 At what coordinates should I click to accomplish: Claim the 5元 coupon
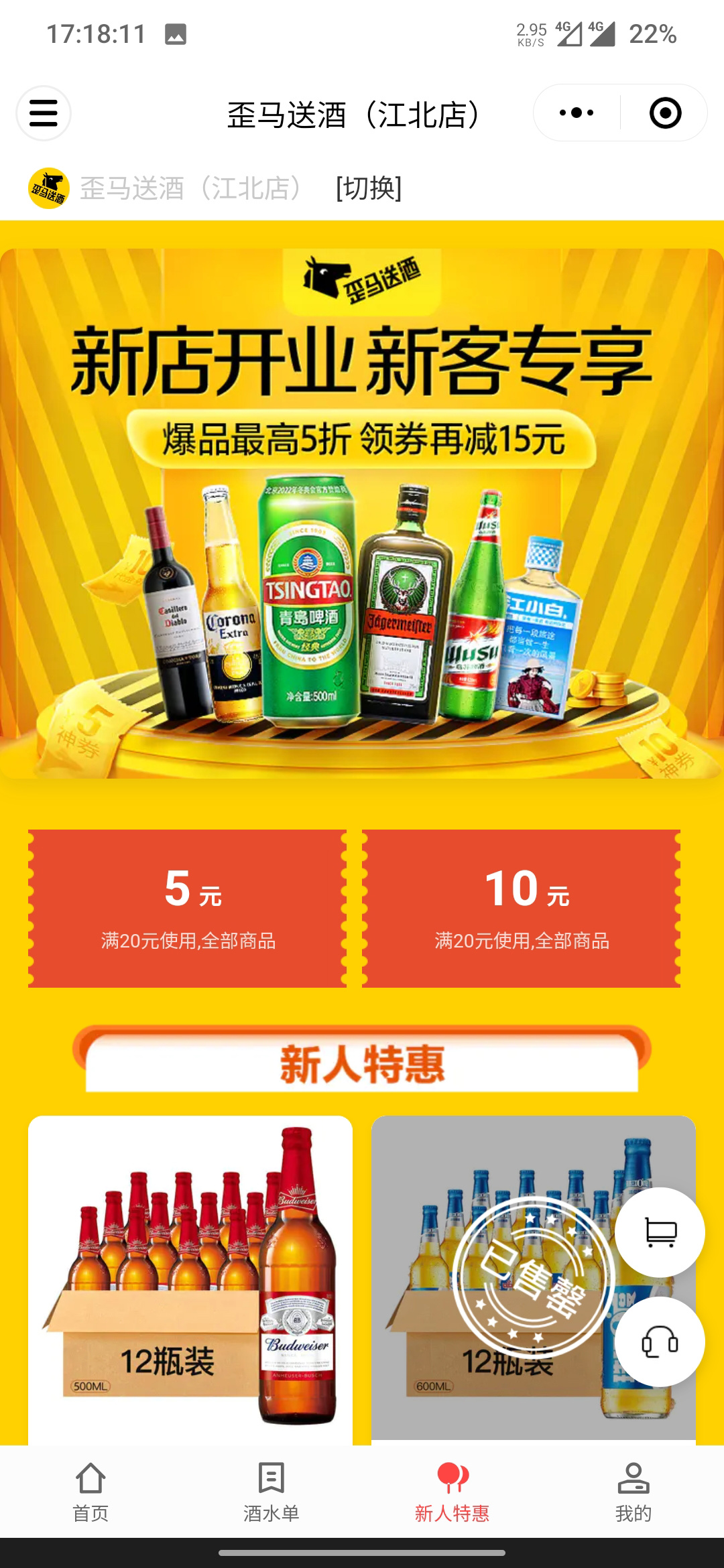click(188, 908)
